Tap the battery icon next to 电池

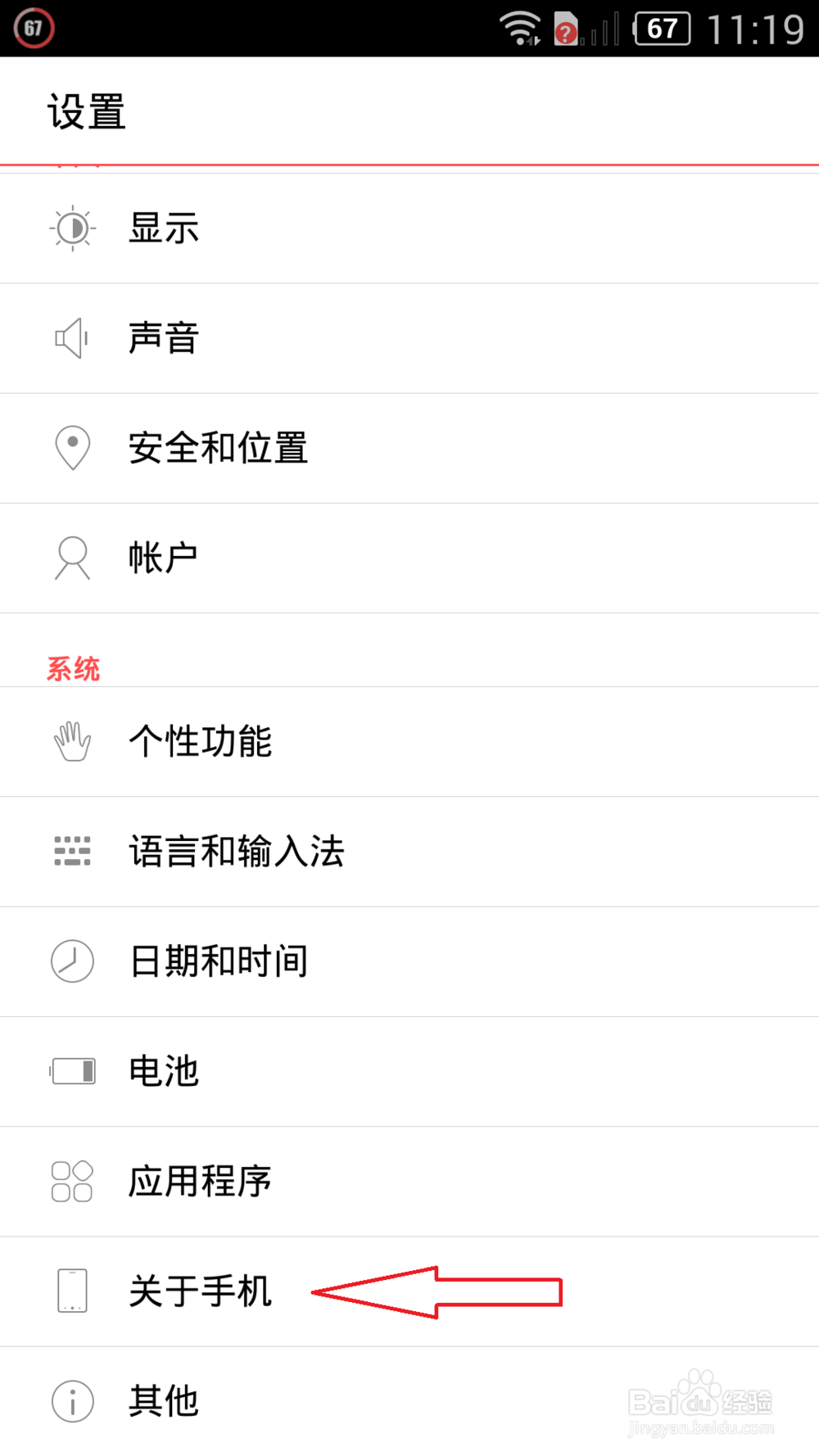point(71,1070)
